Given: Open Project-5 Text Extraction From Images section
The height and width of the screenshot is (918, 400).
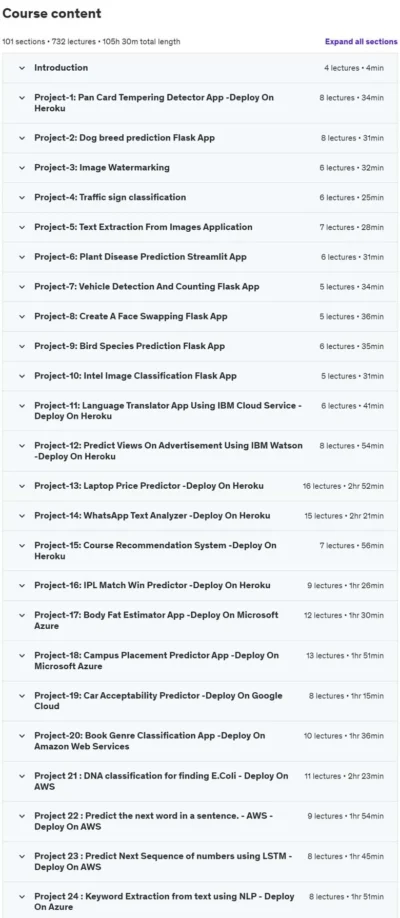Looking at the screenshot, I should tap(200, 227).
